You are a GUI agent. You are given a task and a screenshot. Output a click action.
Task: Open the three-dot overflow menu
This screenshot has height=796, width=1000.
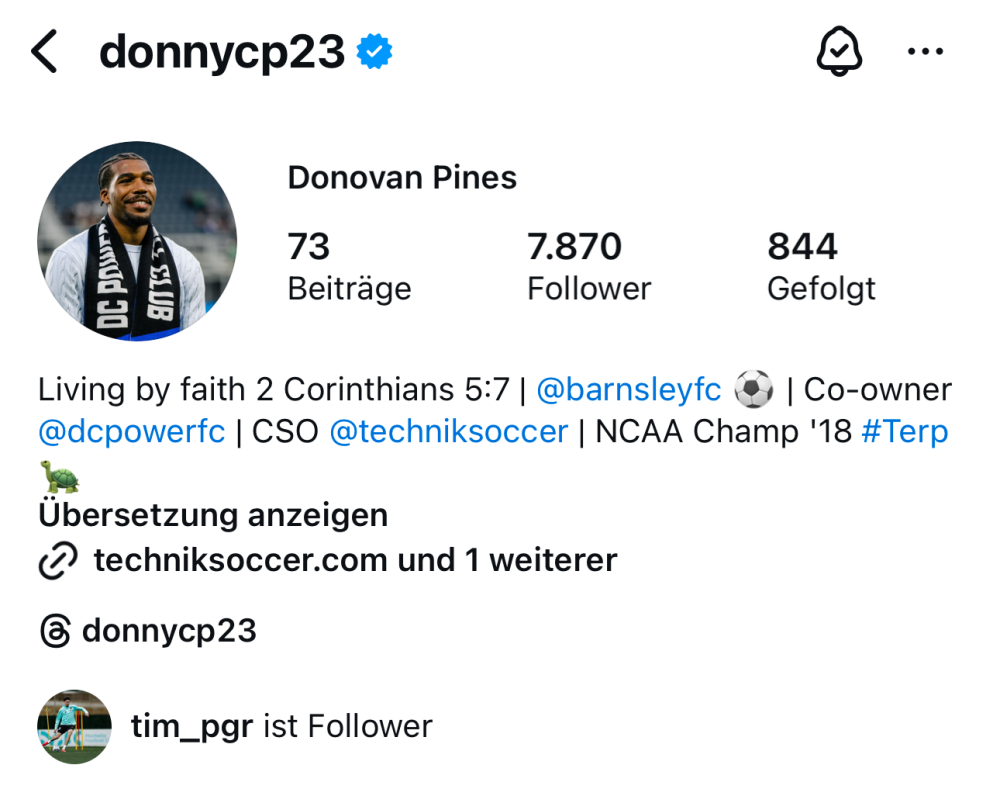coord(925,52)
